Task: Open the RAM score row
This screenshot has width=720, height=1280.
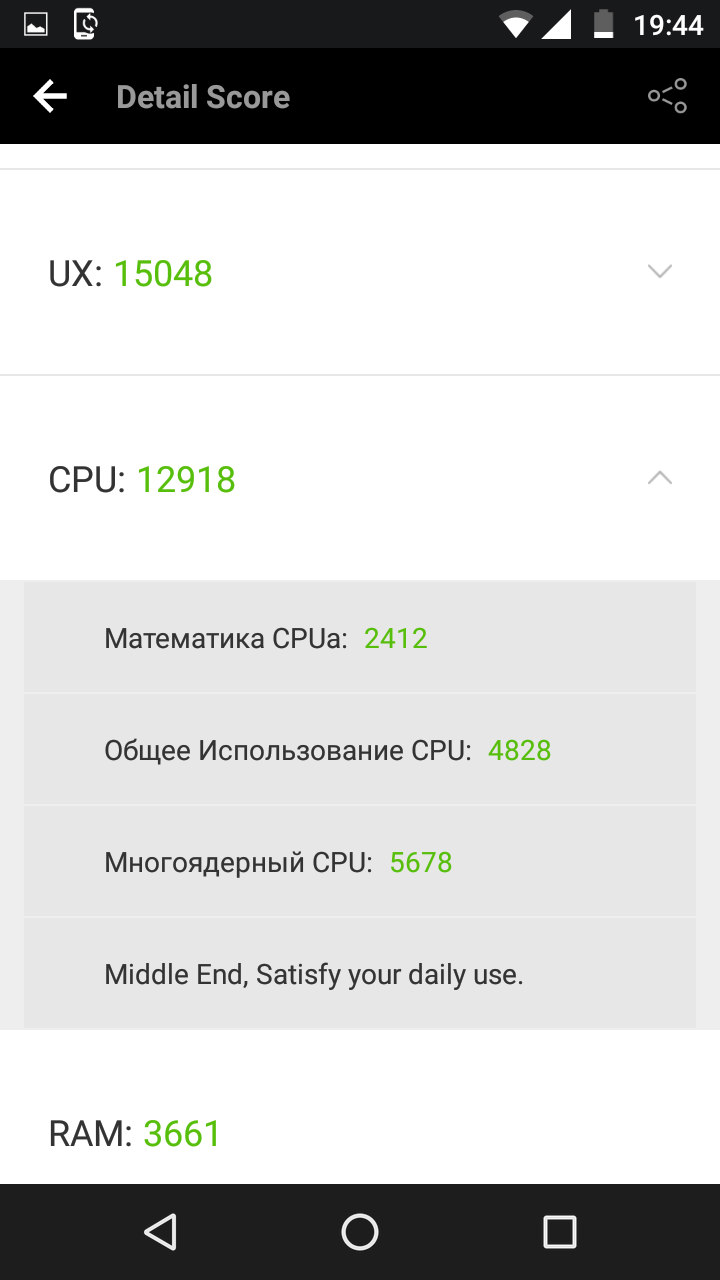Action: click(x=360, y=1133)
